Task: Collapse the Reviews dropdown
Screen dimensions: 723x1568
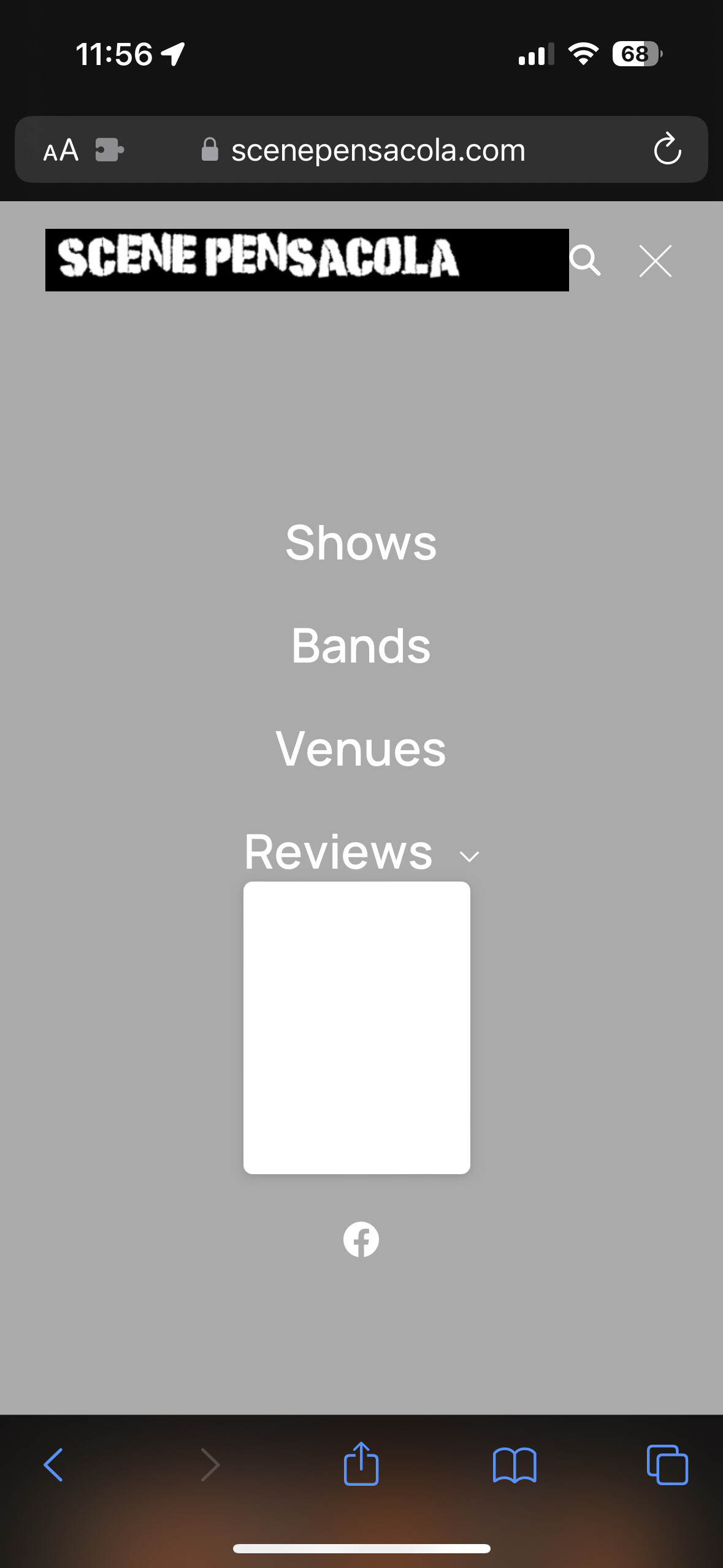Action: click(469, 856)
